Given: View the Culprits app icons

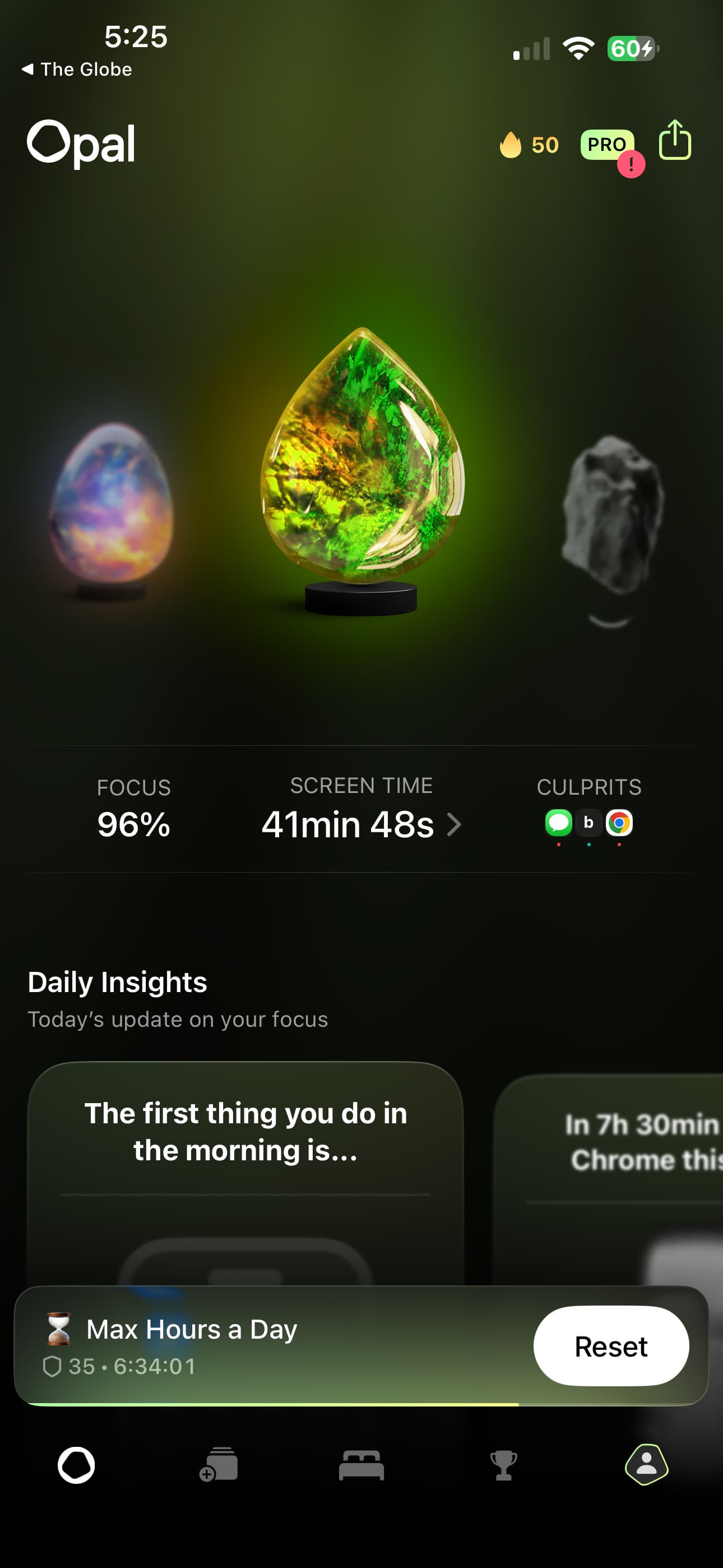Looking at the screenshot, I should point(588,823).
